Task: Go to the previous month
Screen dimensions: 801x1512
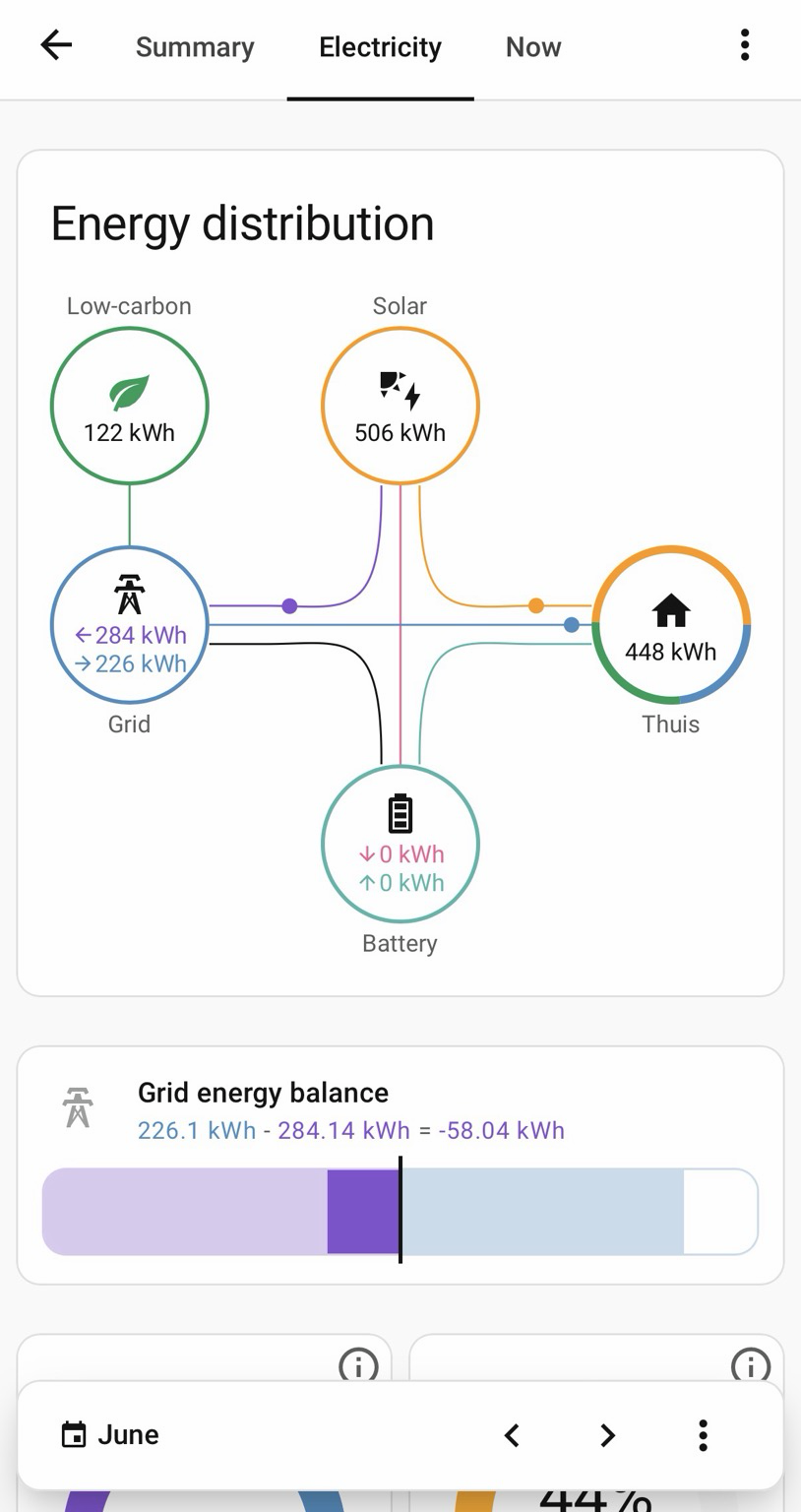Action: click(x=512, y=1435)
